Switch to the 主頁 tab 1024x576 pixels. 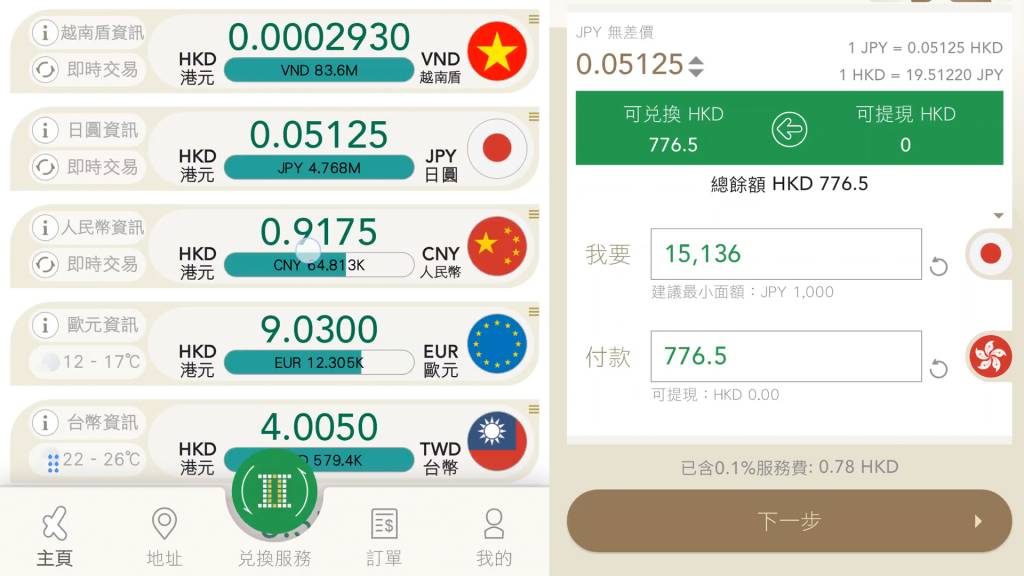click(x=55, y=536)
